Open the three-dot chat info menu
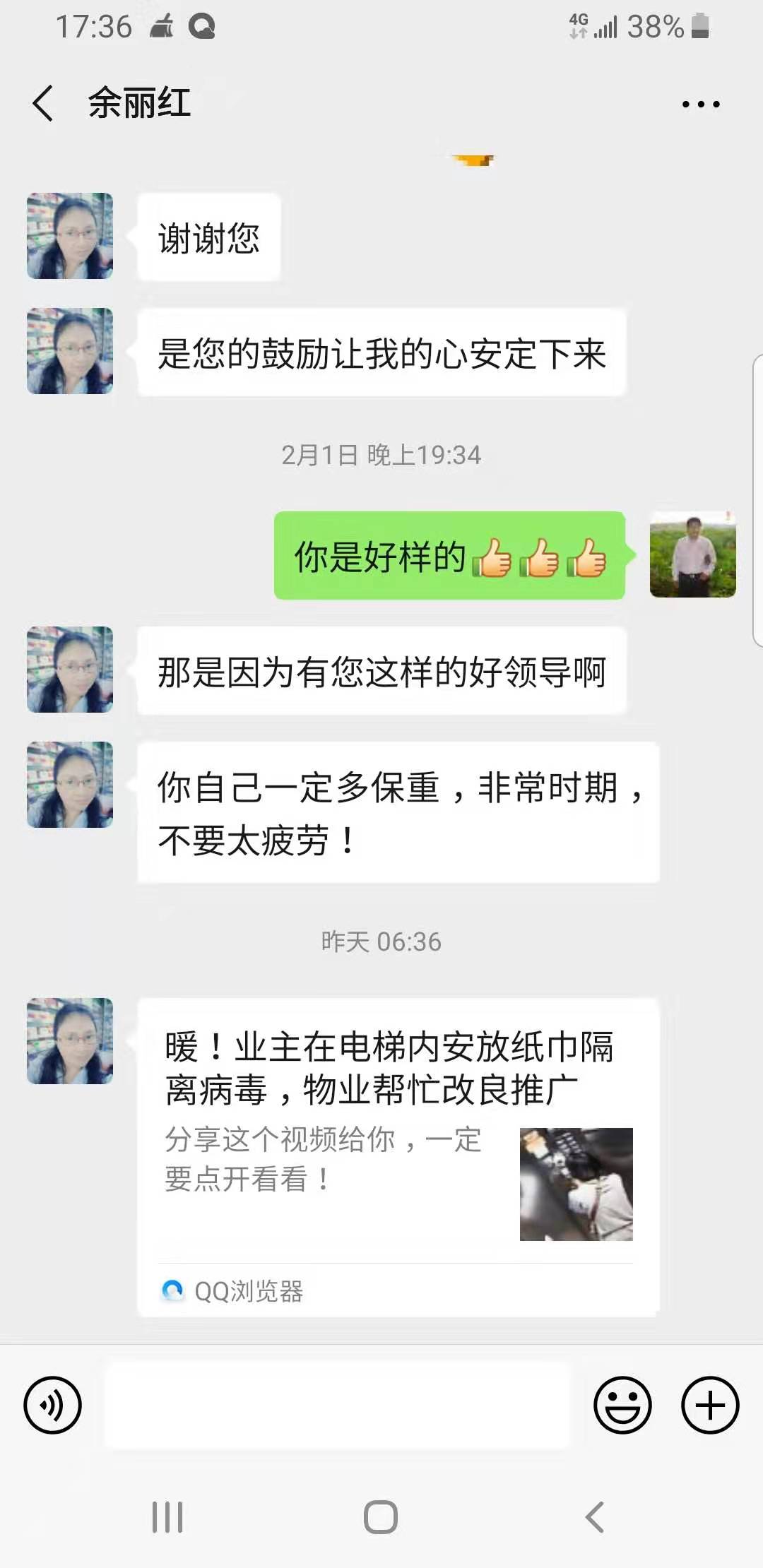Viewport: 763px width, 1568px height. click(700, 105)
